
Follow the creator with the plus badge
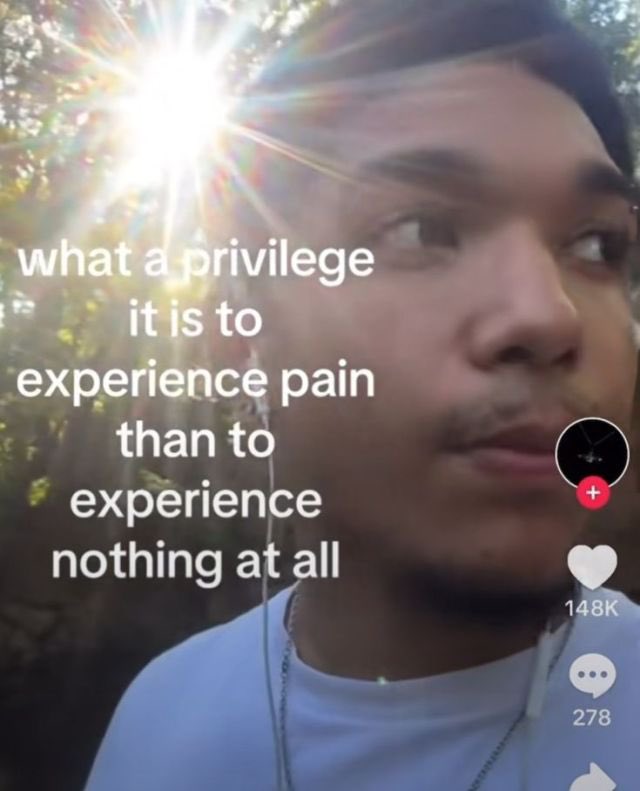[x=594, y=491]
